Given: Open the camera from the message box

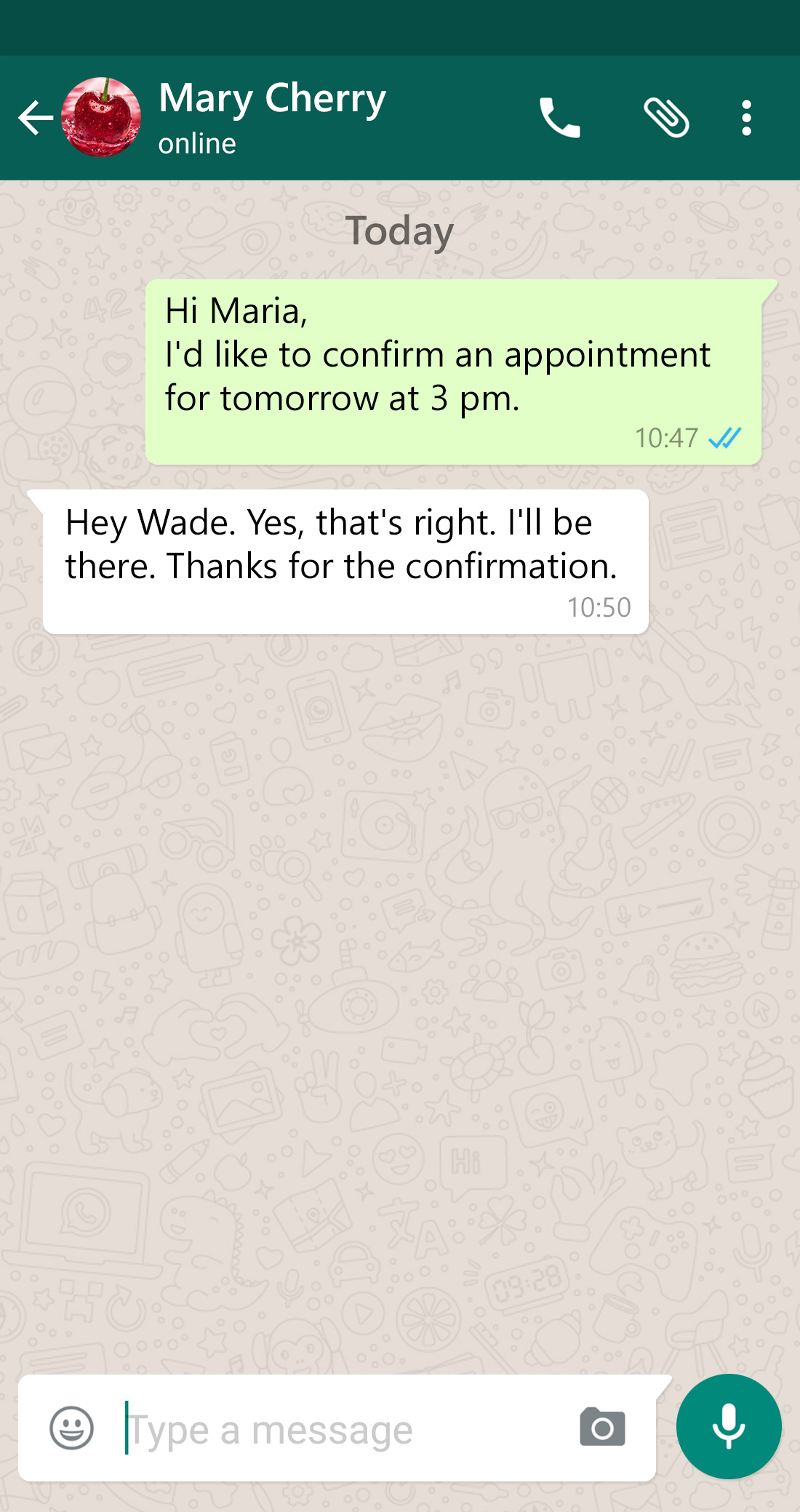Looking at the screenshot, I should tap(602, 1427).
